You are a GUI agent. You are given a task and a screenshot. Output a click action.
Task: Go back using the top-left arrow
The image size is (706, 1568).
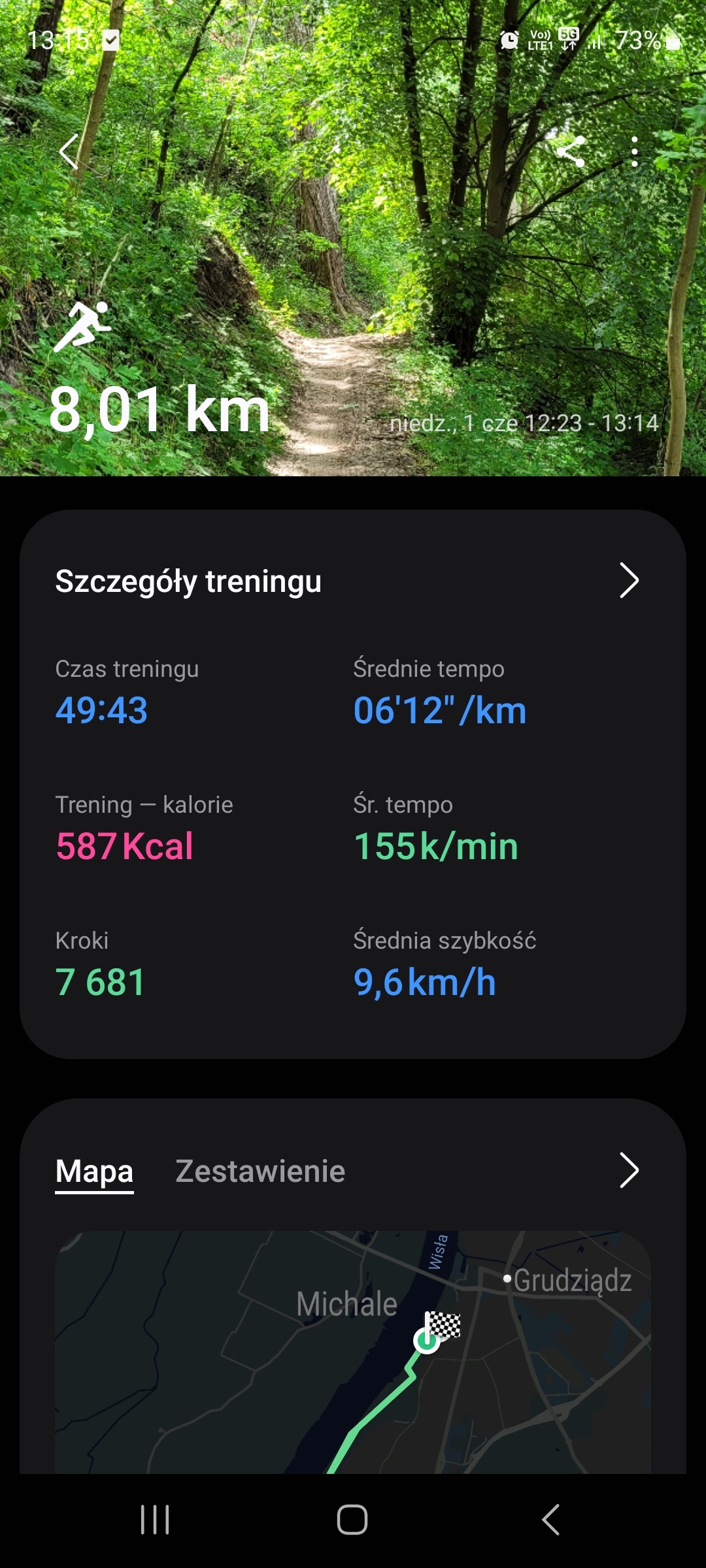pos(69,152)
